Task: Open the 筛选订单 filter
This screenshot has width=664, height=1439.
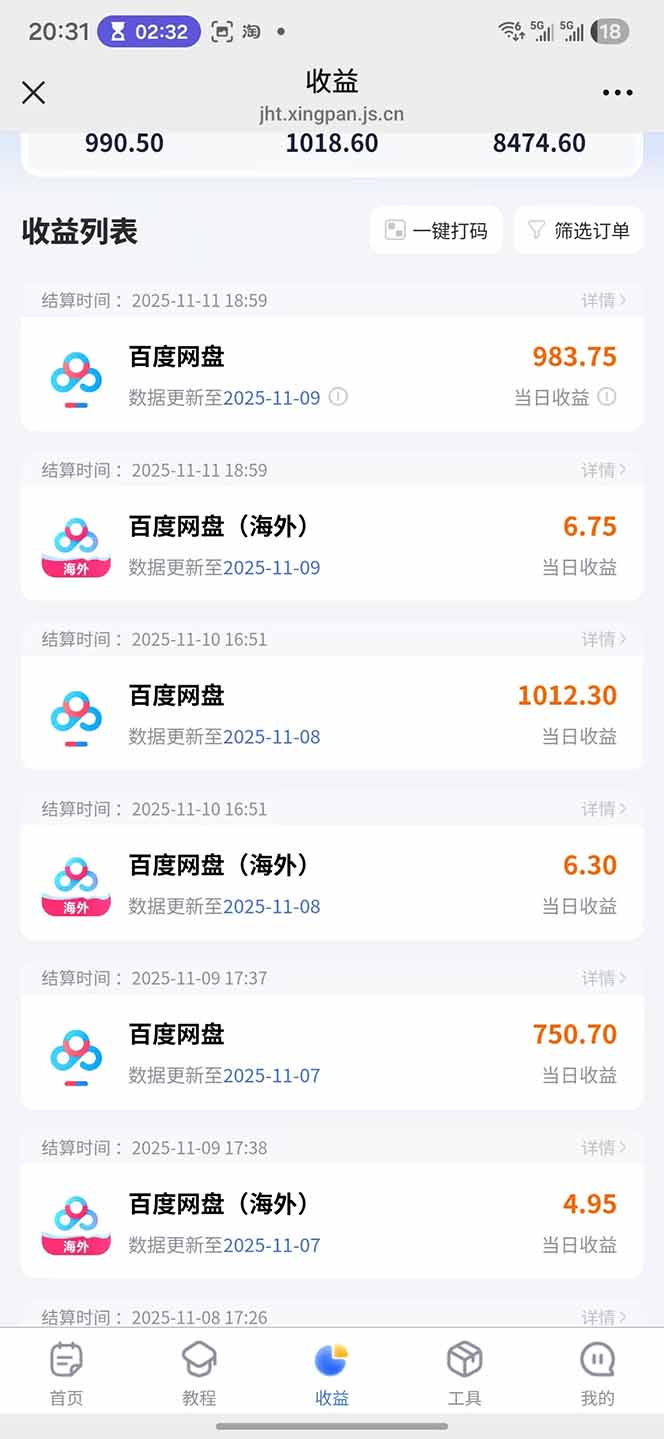Action: click(579, 231)
